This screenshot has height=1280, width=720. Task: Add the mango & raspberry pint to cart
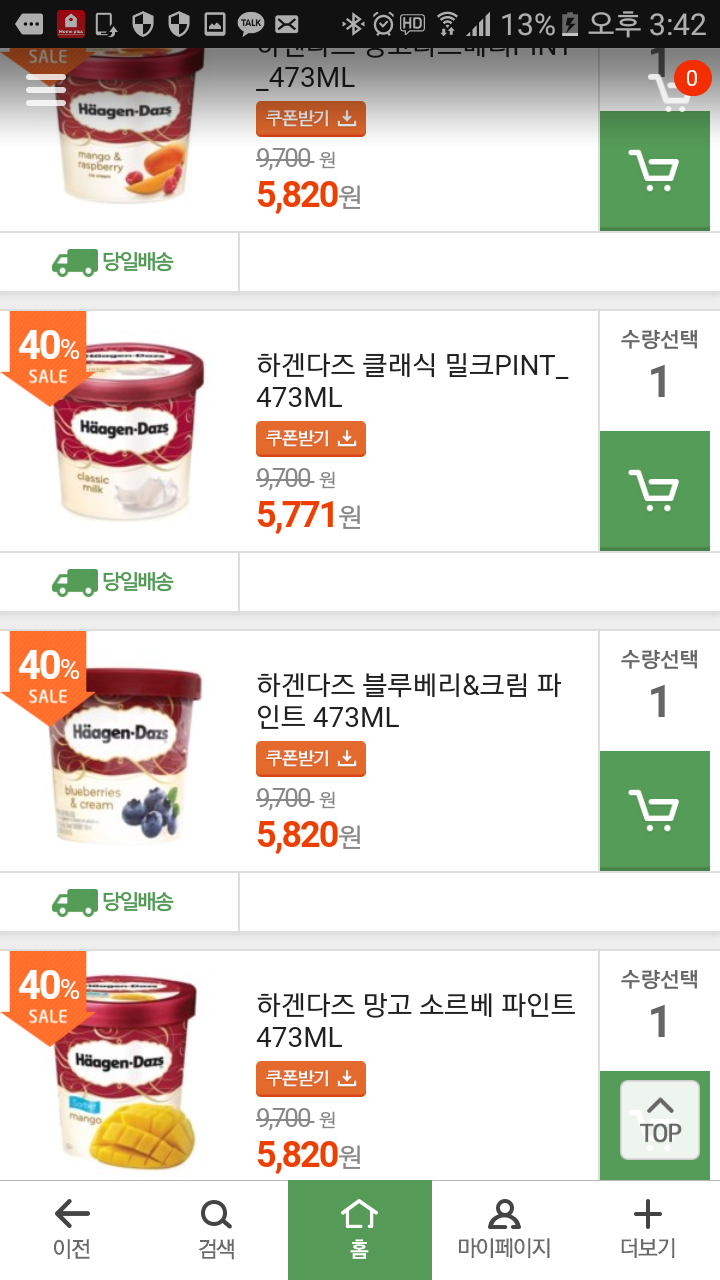tap(655, 171)
